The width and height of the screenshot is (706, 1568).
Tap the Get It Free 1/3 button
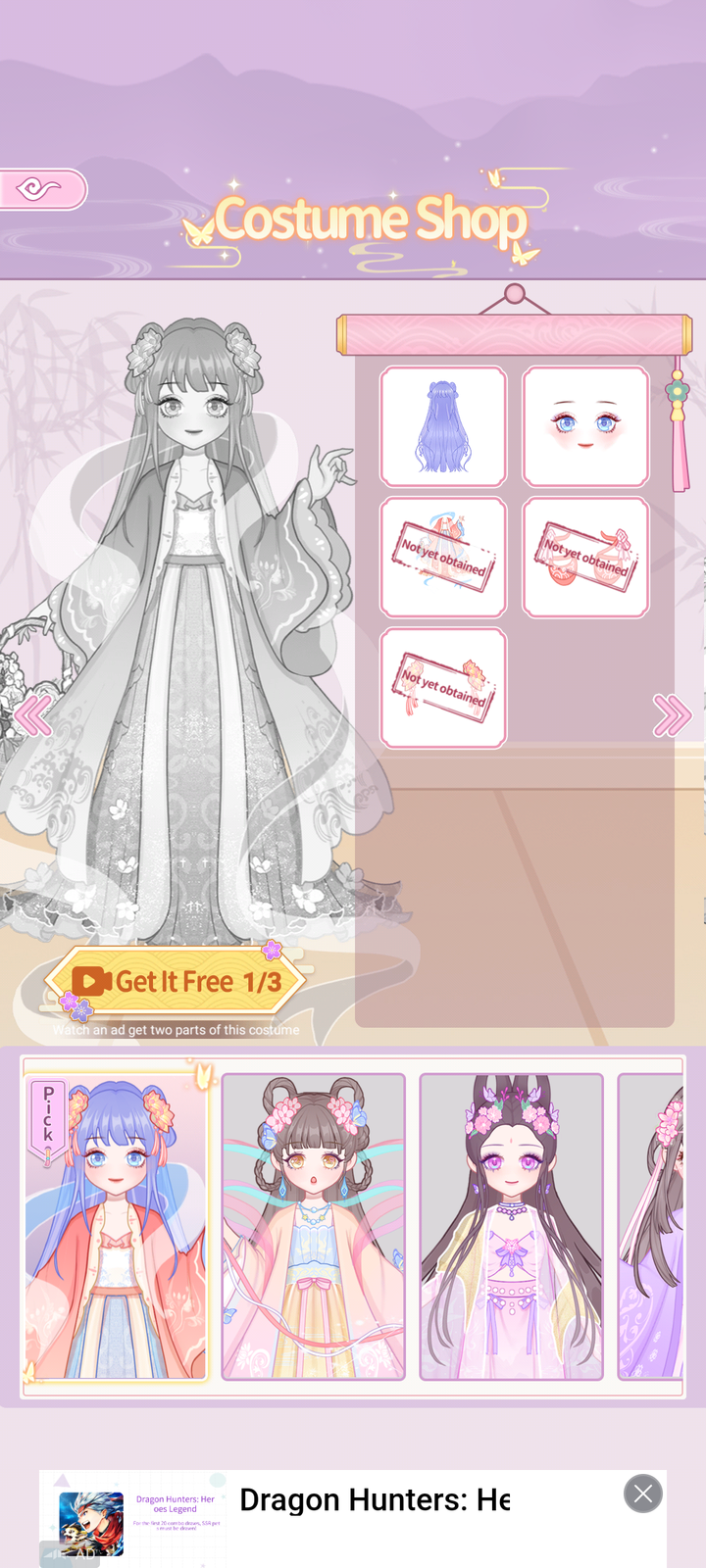coord(176,981)
